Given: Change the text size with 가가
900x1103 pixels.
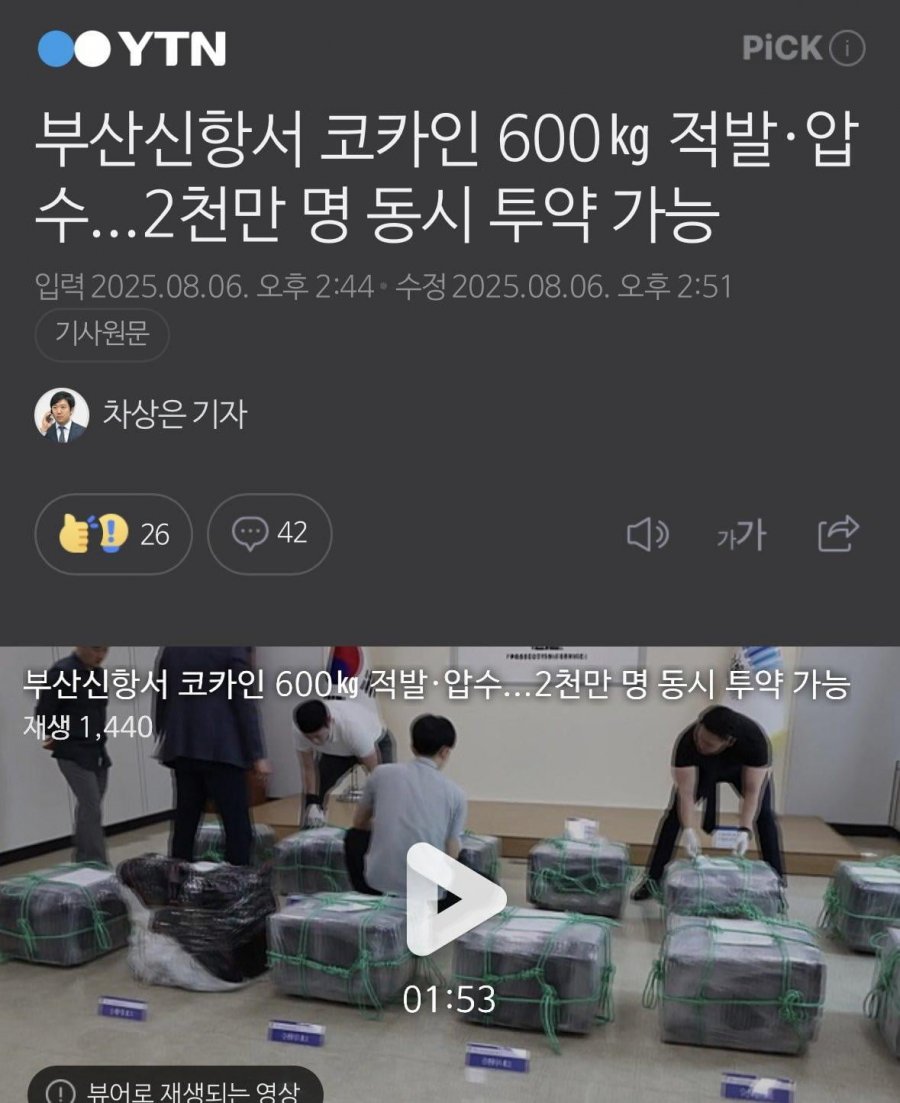Looking at the screenshot, I should click(741, 535).
